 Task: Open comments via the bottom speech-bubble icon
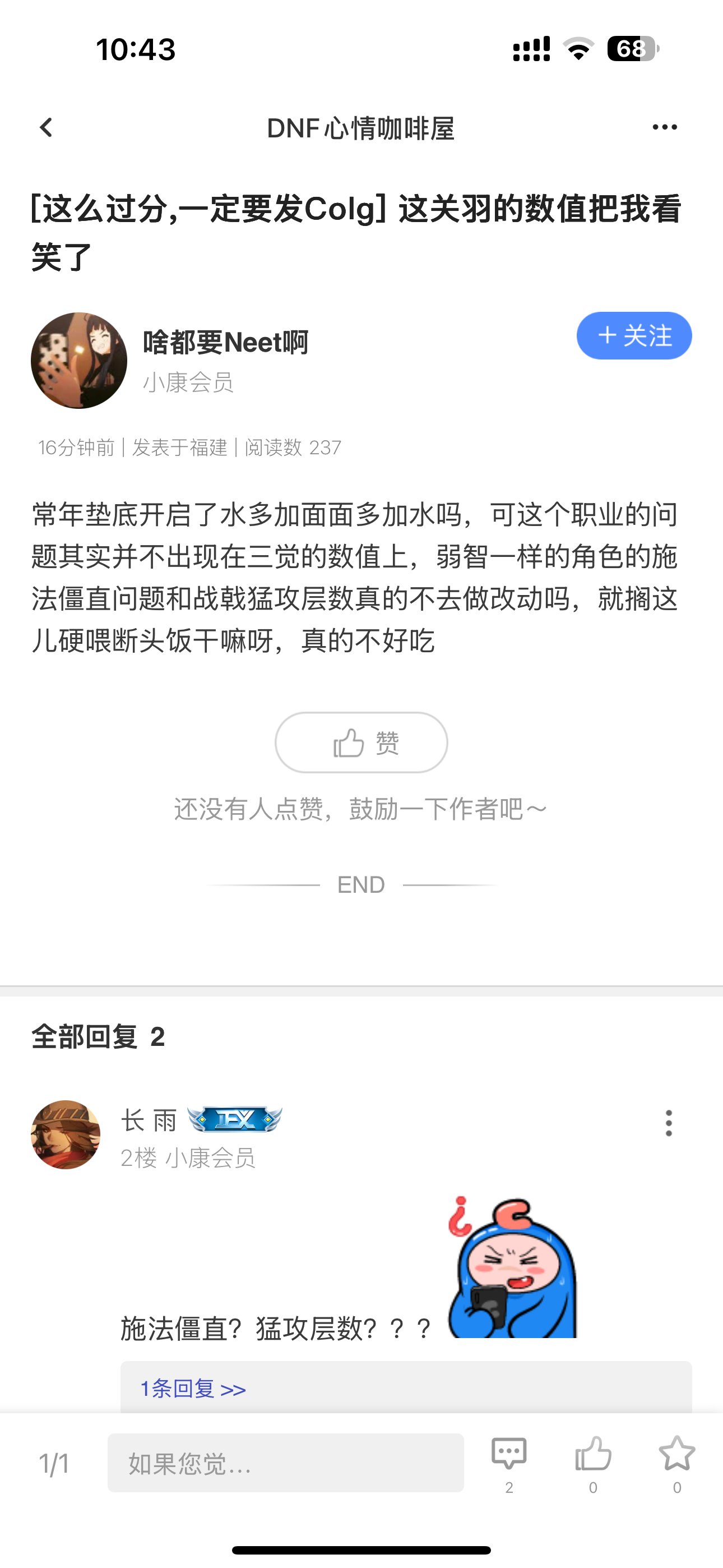[509, 1455]
